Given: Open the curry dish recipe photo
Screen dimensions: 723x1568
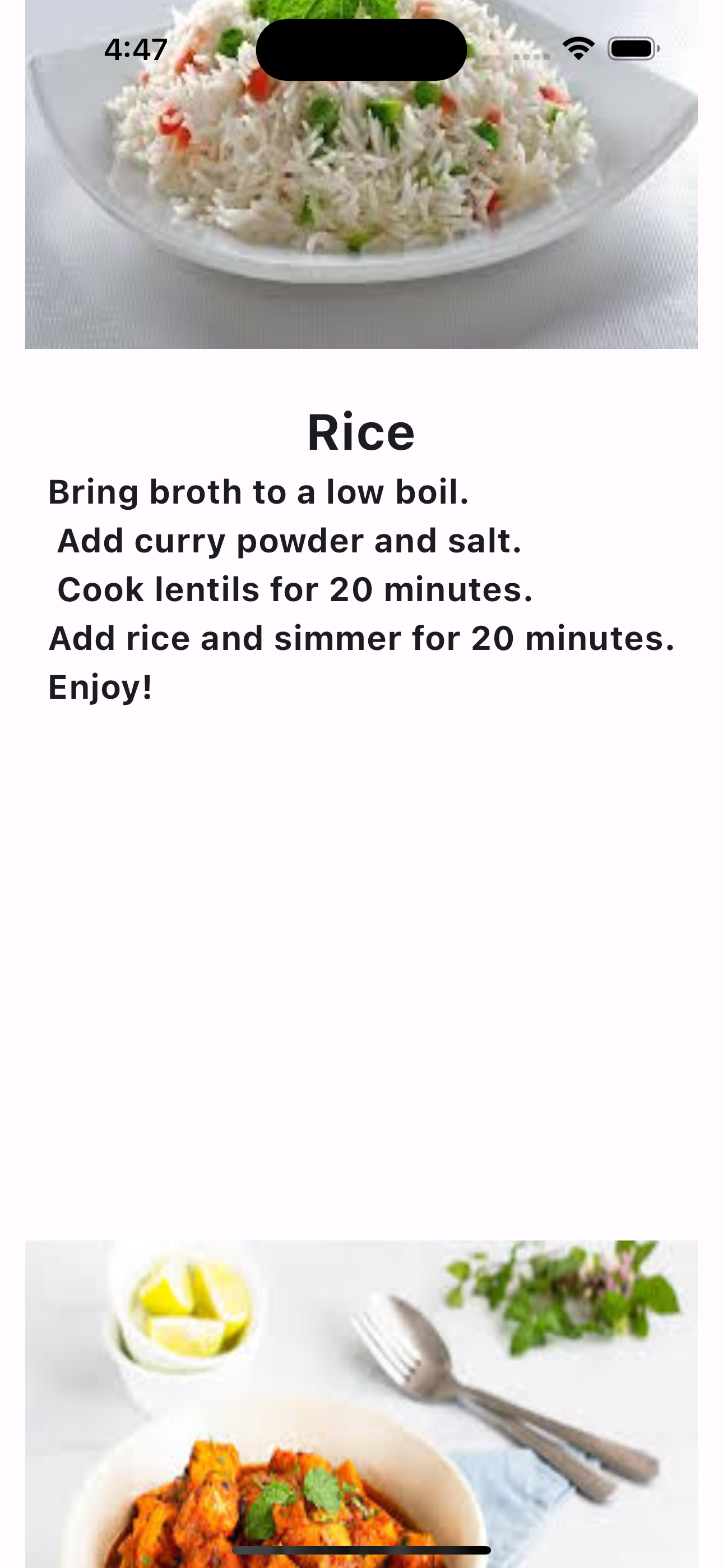Looking at the screenshot, I should pos(361,1400).
